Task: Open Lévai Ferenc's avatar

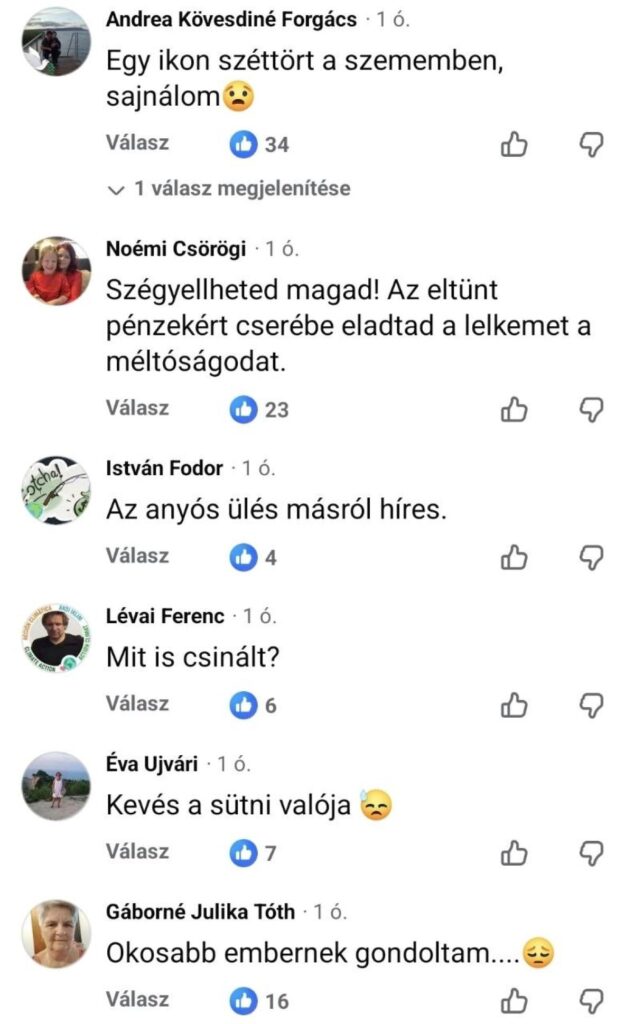Action: [57, 640]
